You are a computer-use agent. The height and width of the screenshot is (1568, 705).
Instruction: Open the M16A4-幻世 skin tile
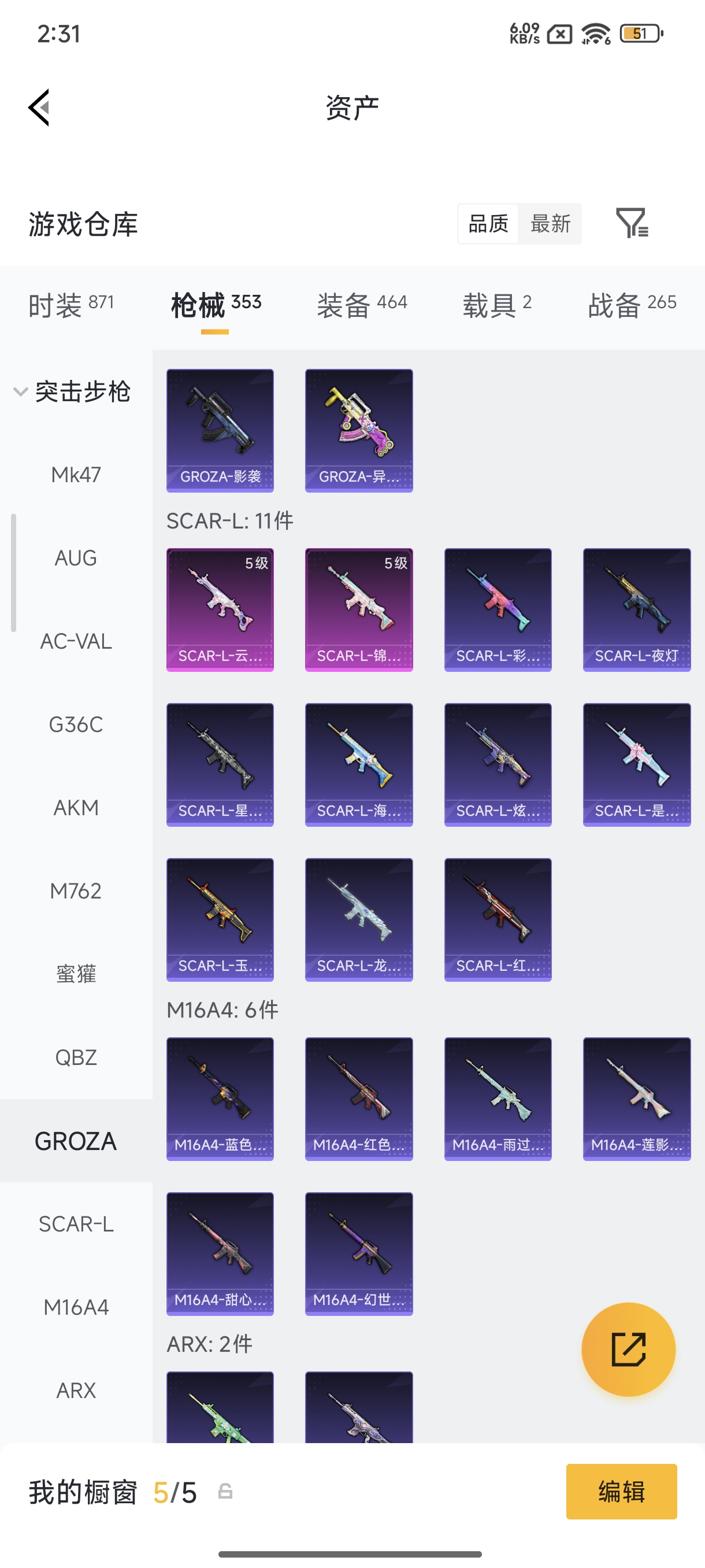[x=359, y=1254]
